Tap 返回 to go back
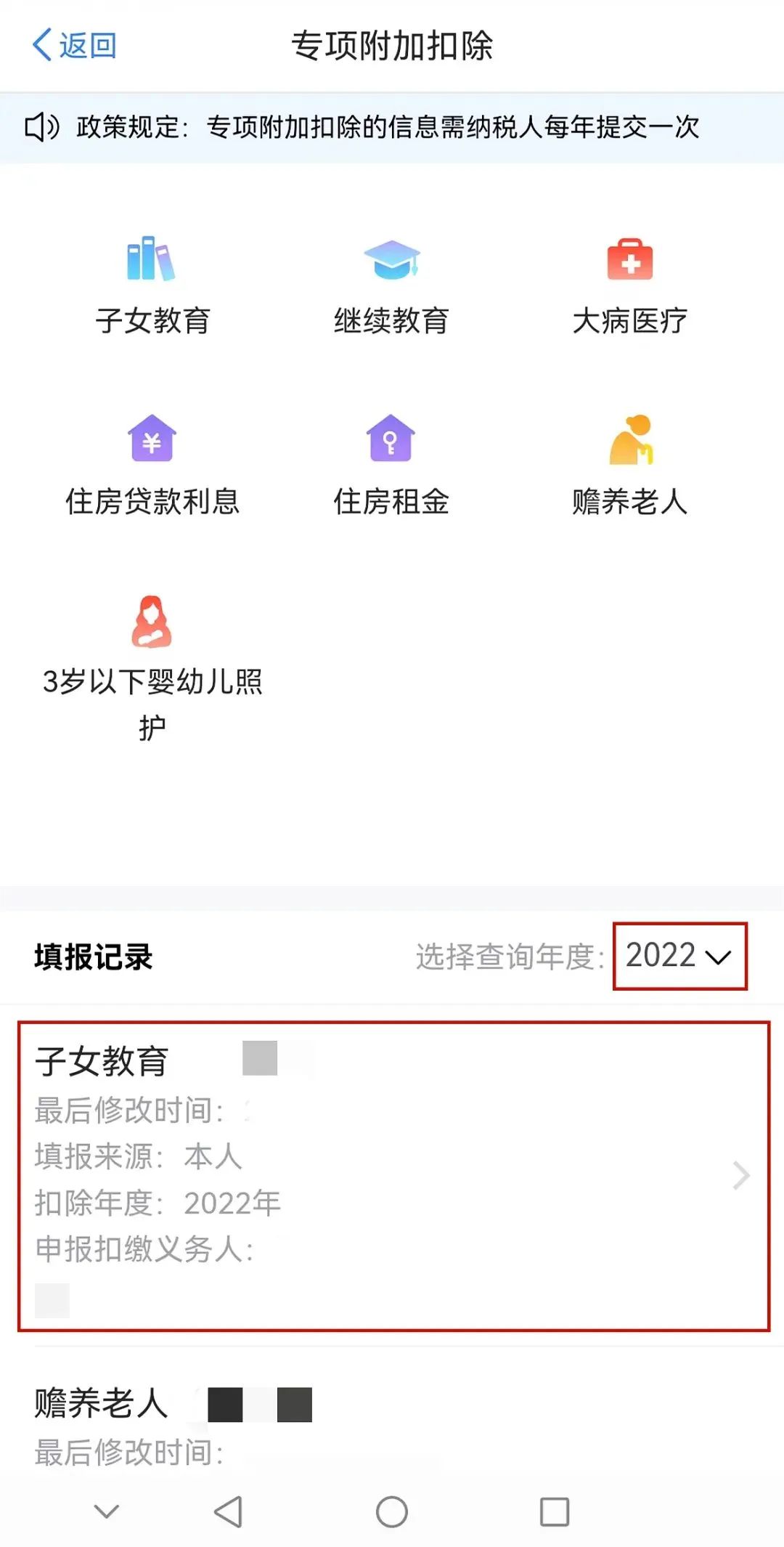The height and width of the screenshot is (1547, 784). point(74,45)
